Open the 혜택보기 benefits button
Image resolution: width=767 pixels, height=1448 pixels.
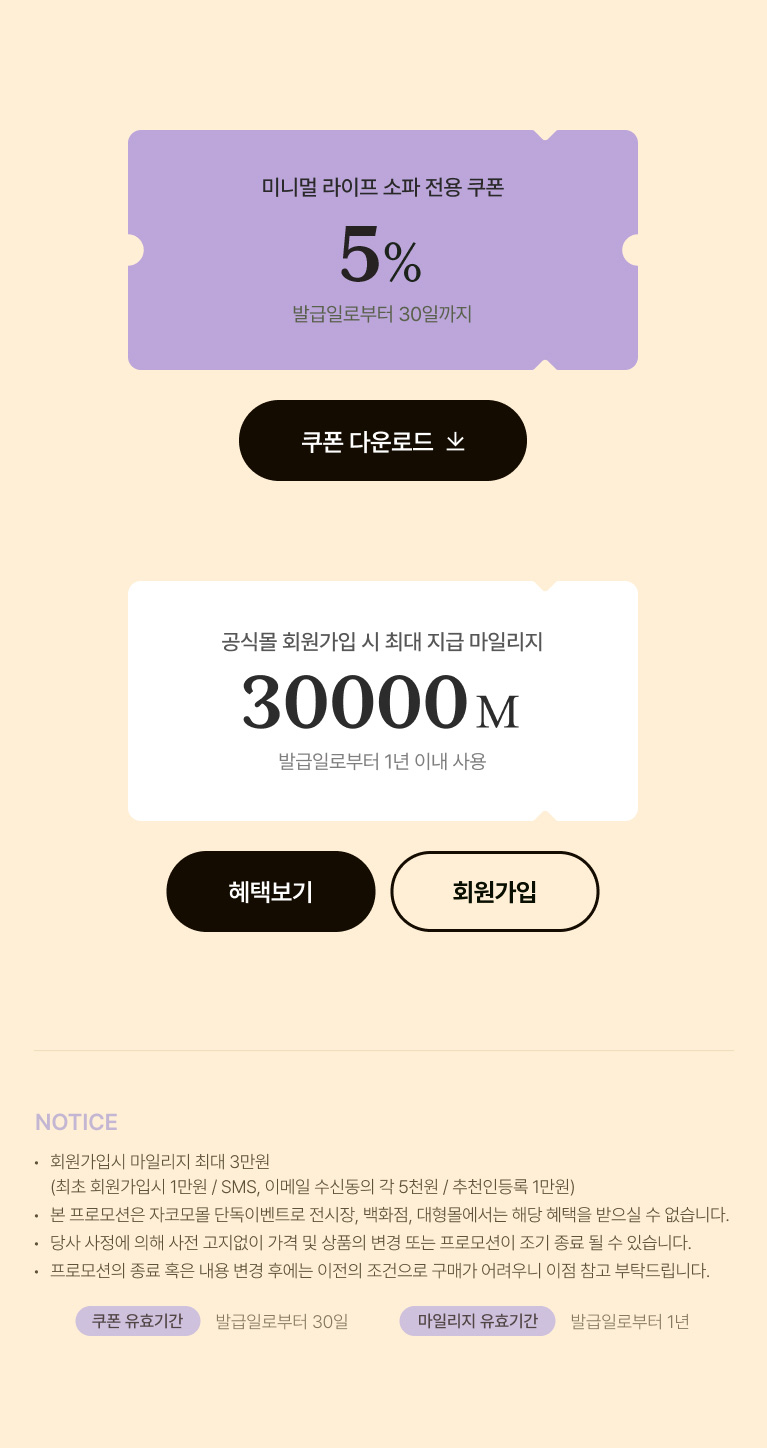[271, 891]
